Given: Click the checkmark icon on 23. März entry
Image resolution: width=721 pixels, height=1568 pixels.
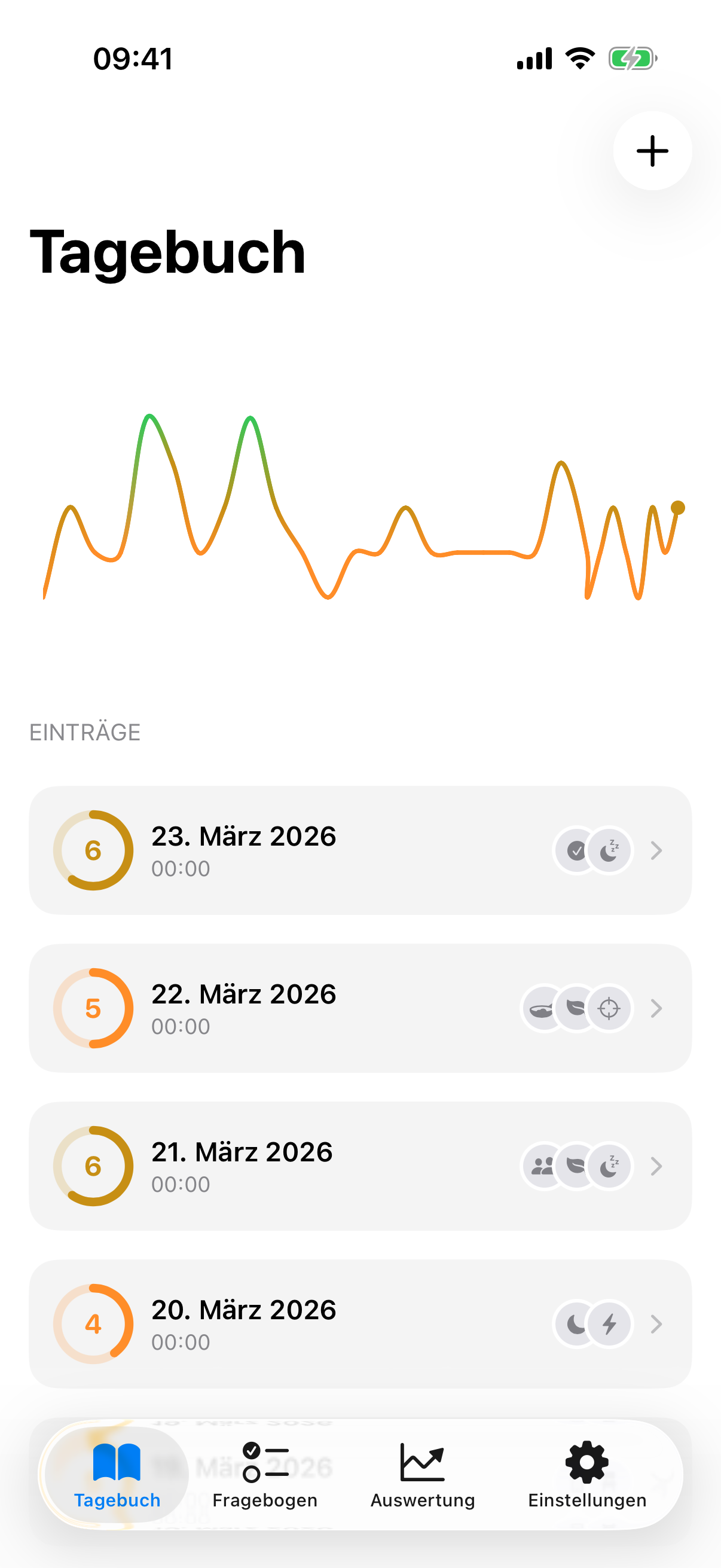Looking at the screenshot, I should point(575,850).
